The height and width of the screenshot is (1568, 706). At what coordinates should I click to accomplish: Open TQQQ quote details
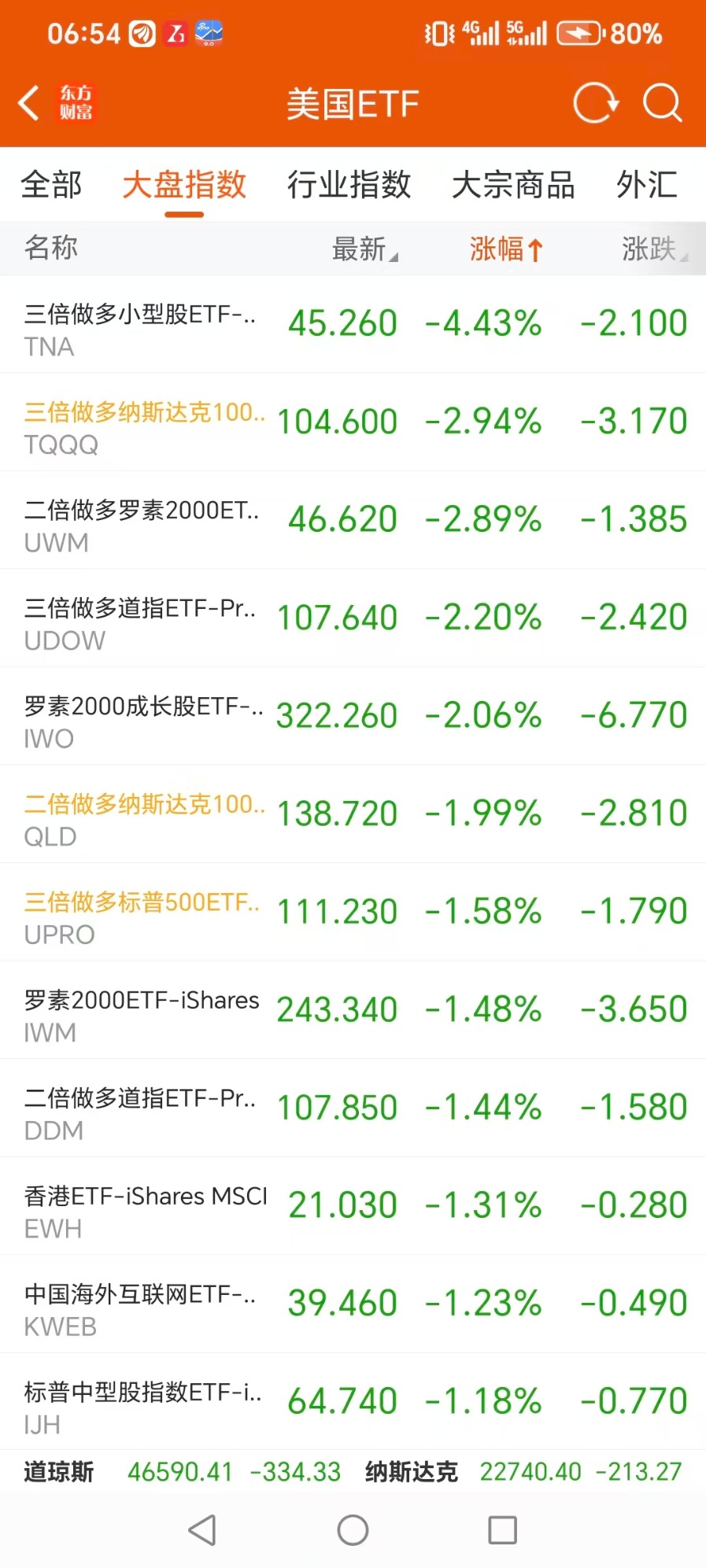click(353, 422)
